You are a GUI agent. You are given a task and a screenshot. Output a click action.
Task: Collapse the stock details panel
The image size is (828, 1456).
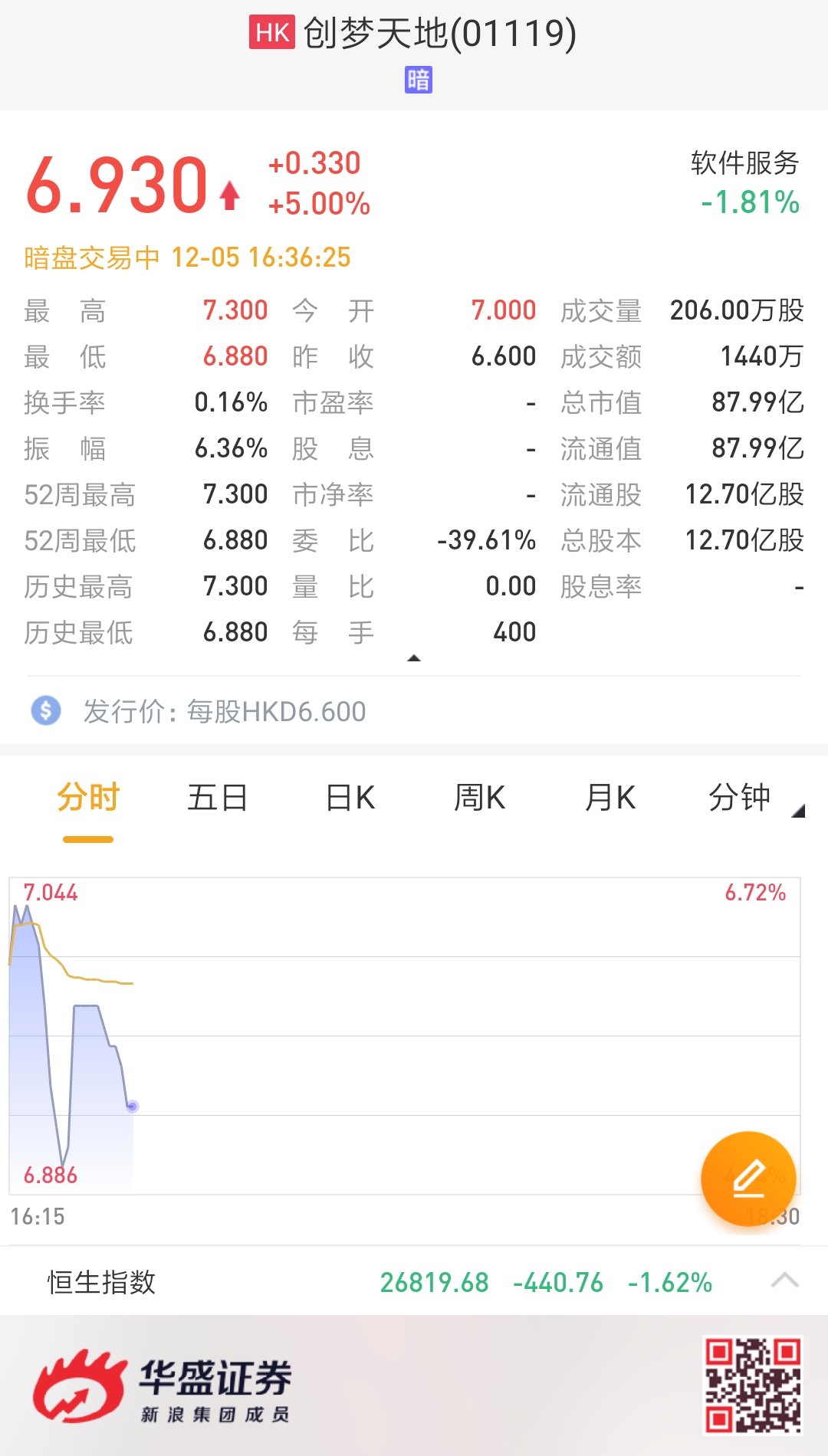click(x=414, y=658)
